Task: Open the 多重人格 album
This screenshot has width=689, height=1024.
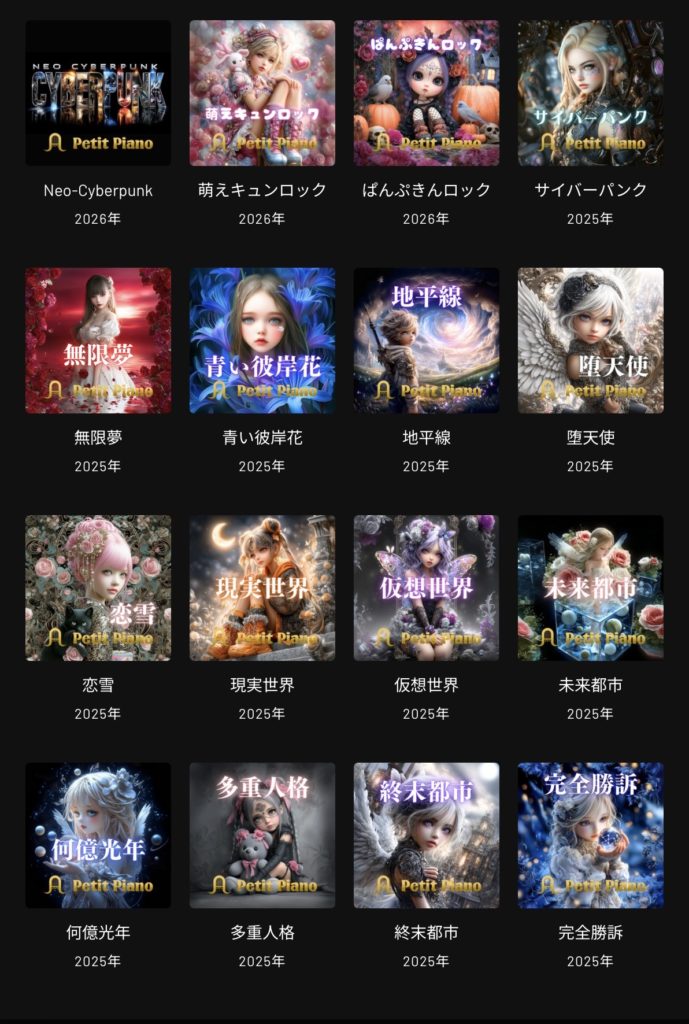Action: pos(262,835)
